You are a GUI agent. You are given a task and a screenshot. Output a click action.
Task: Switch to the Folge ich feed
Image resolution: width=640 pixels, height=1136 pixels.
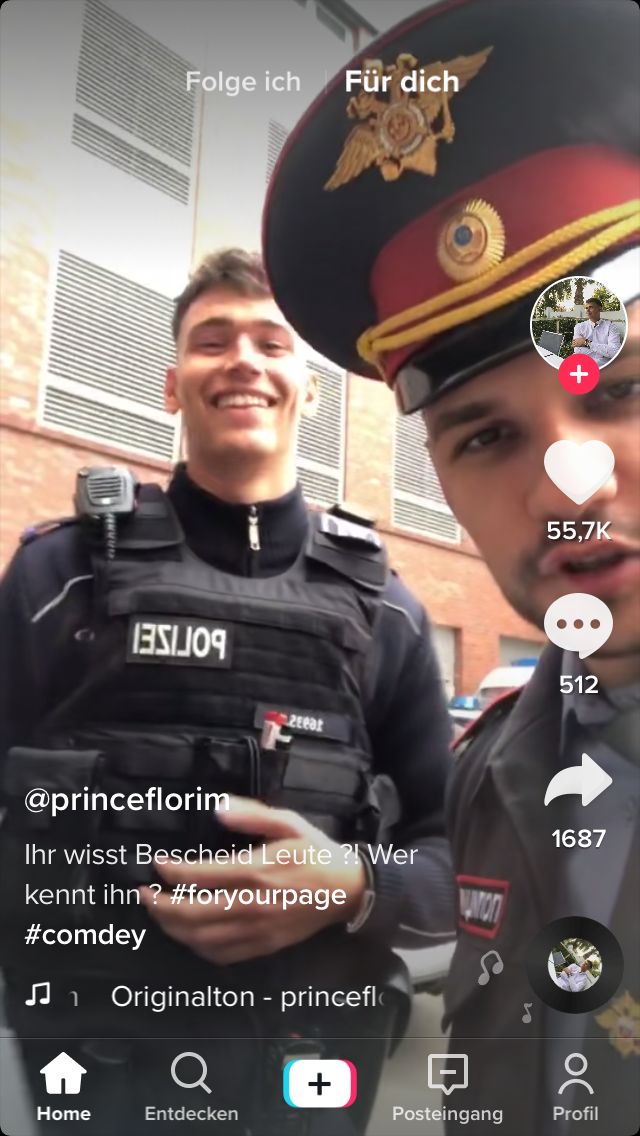(x=243, y=82)
